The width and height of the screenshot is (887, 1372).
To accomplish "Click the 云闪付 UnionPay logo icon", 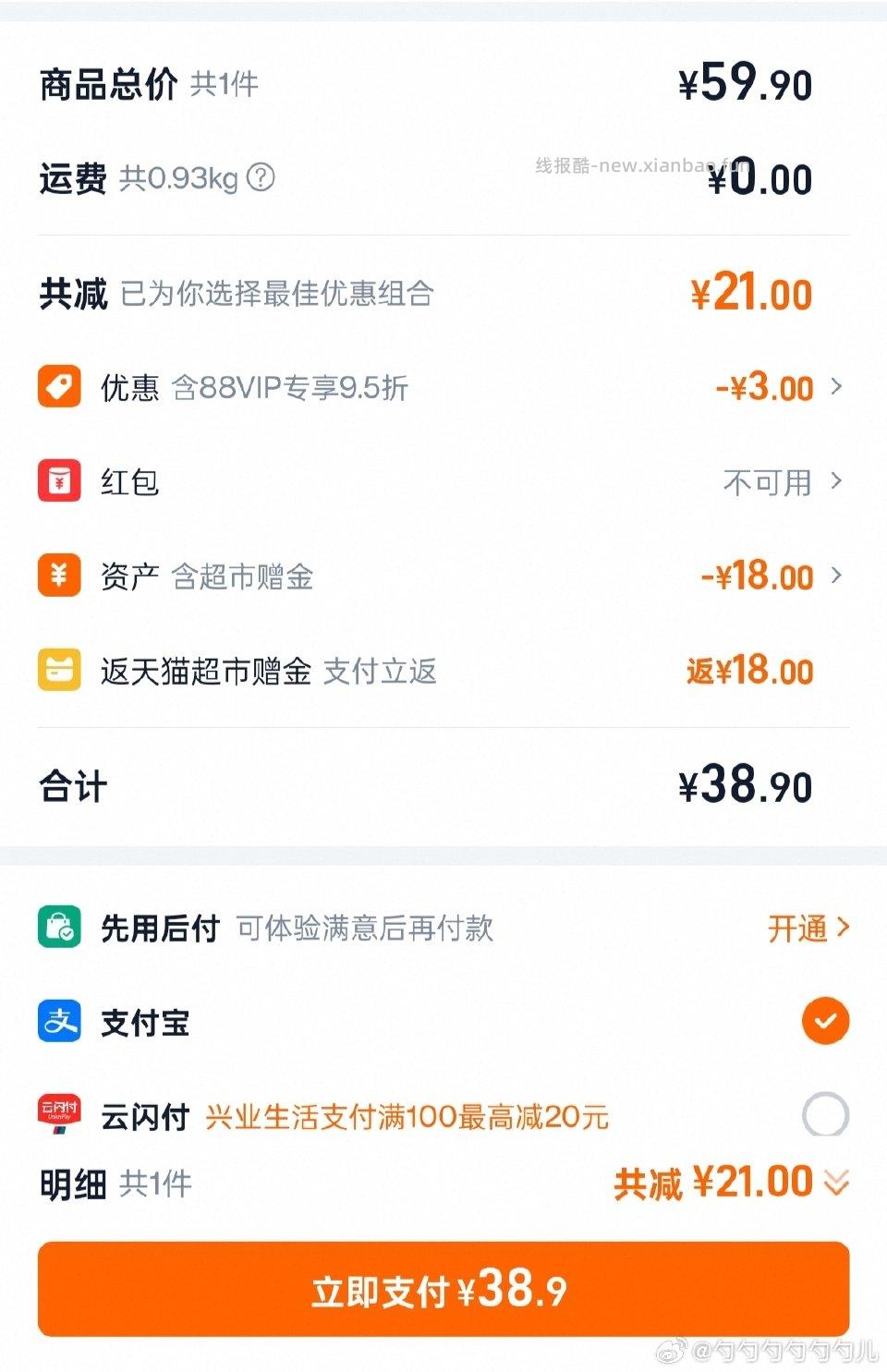I will click(58, 1116).
